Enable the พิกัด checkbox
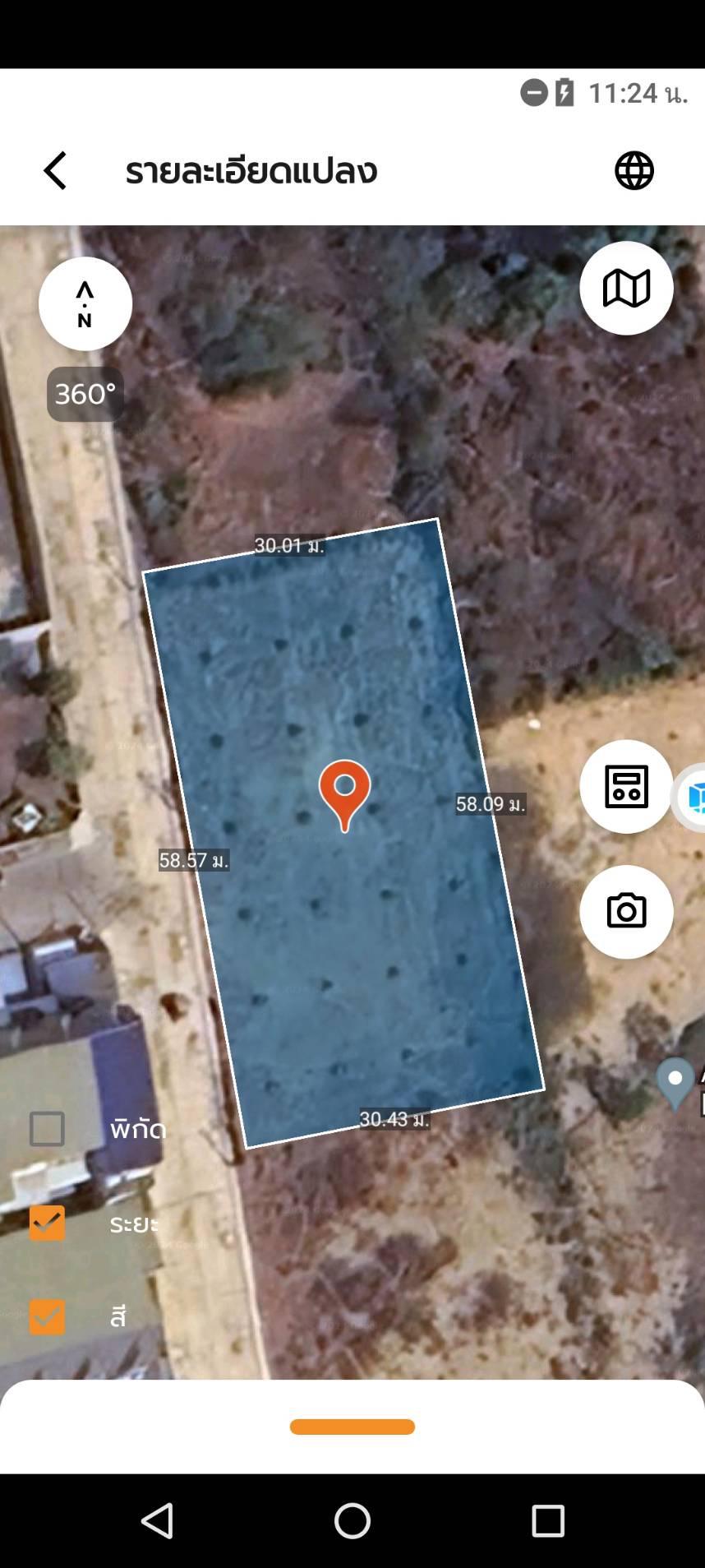 pos(47,1129)
